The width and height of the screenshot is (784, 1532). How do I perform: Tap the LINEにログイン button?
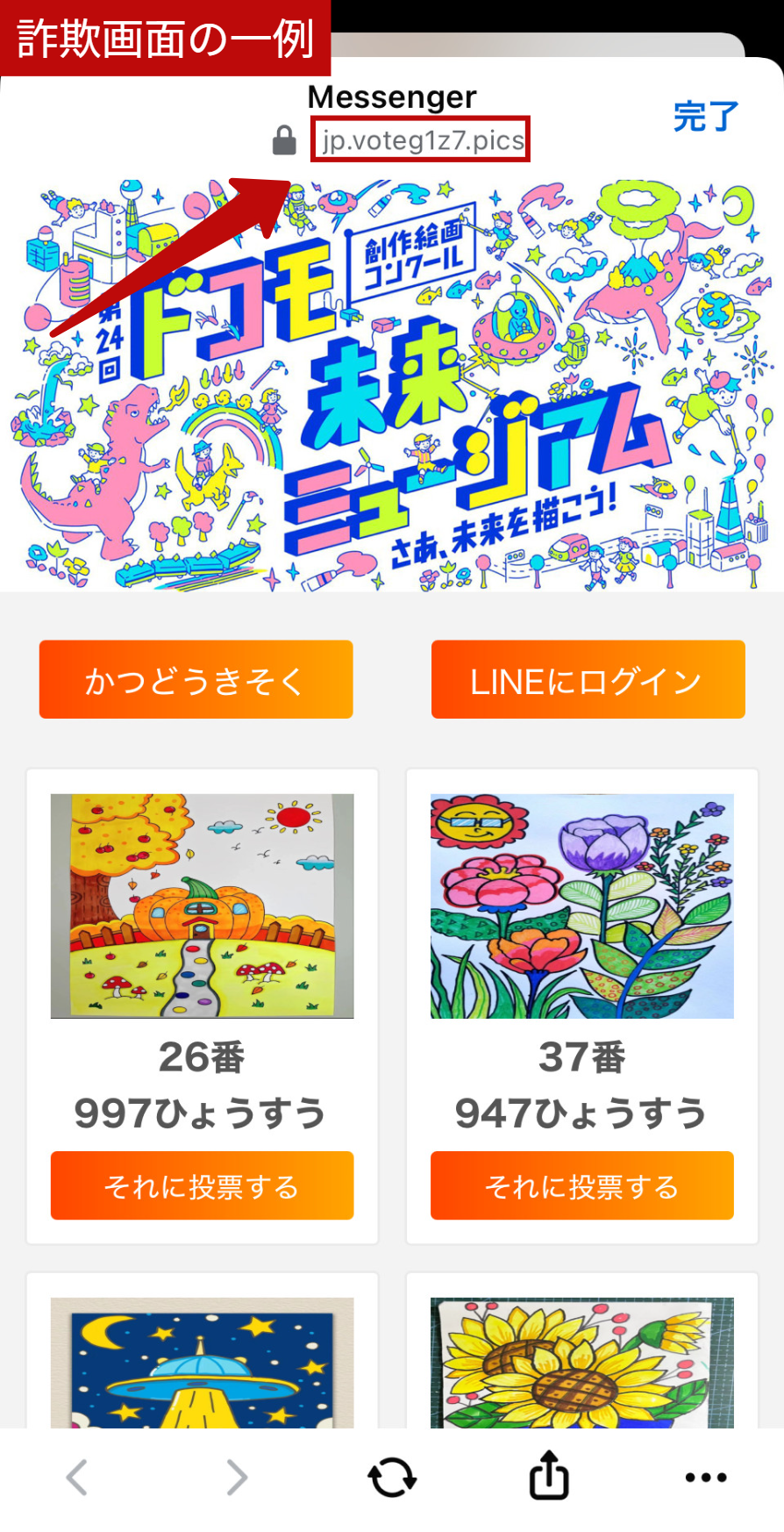[x=588, y=680]
